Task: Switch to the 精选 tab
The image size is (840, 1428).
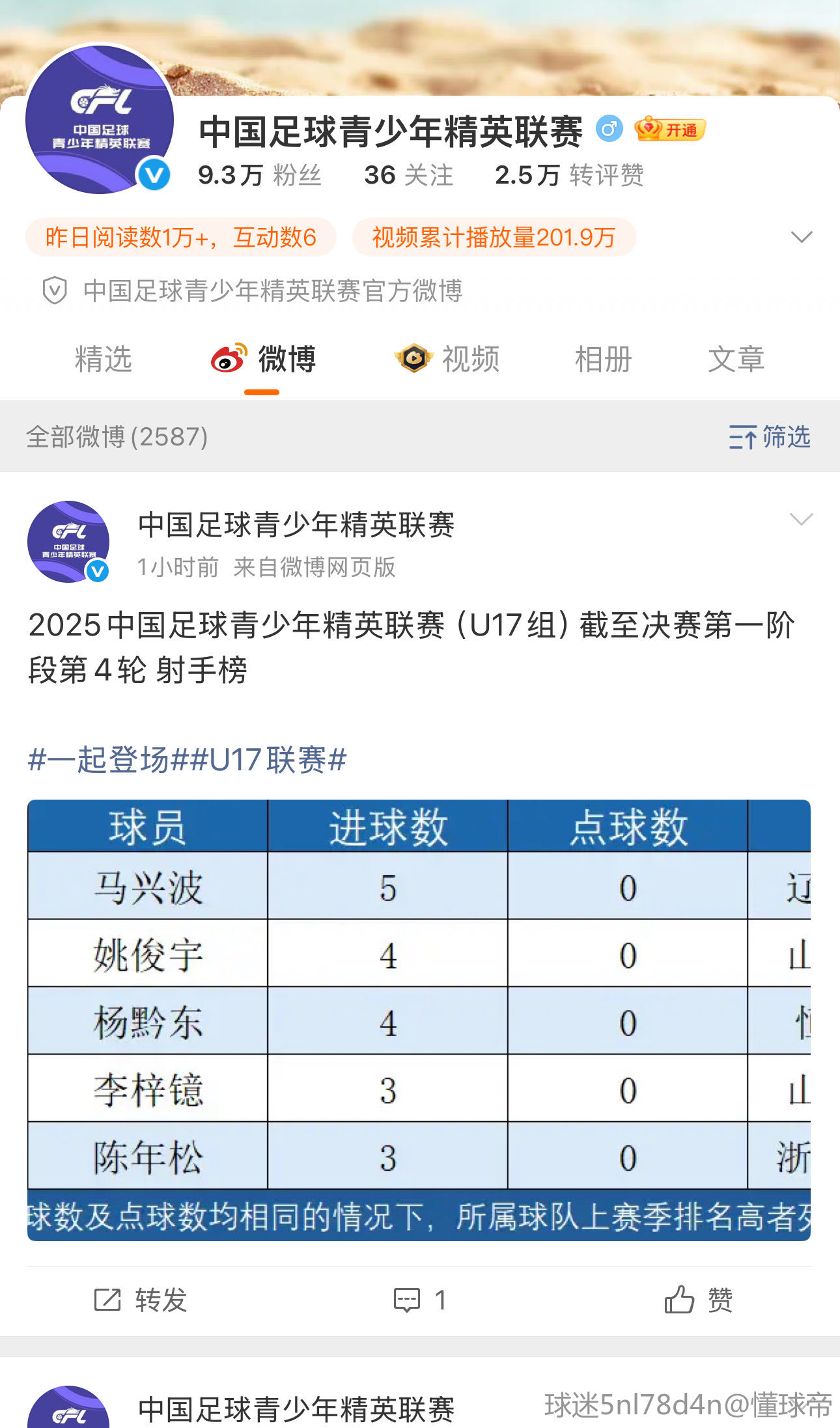Action: (104, 359)
